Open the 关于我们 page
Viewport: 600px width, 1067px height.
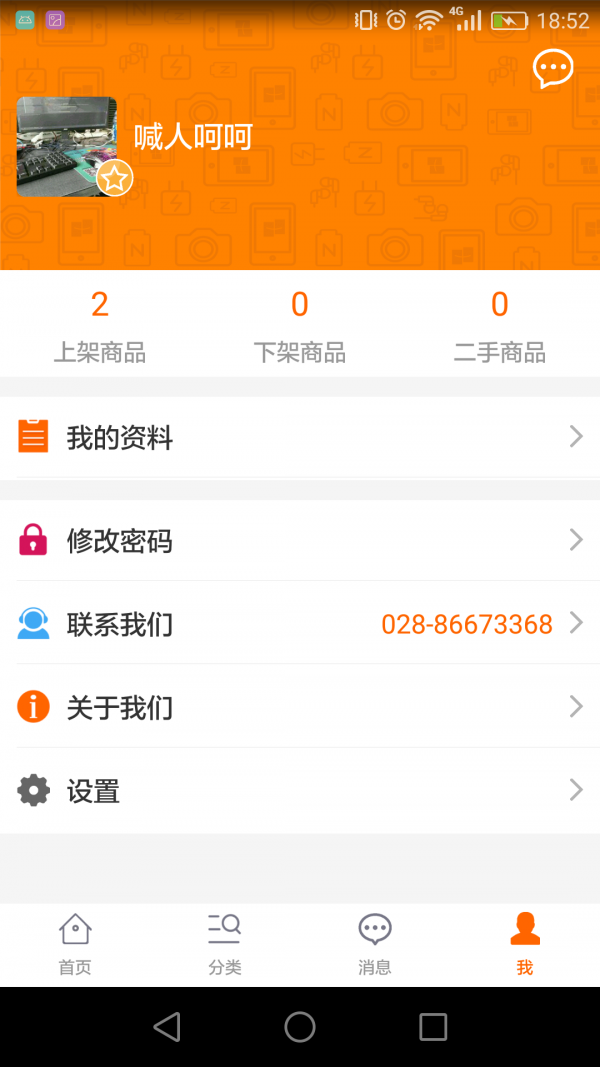pyautogui.click(x=300, y=708)
